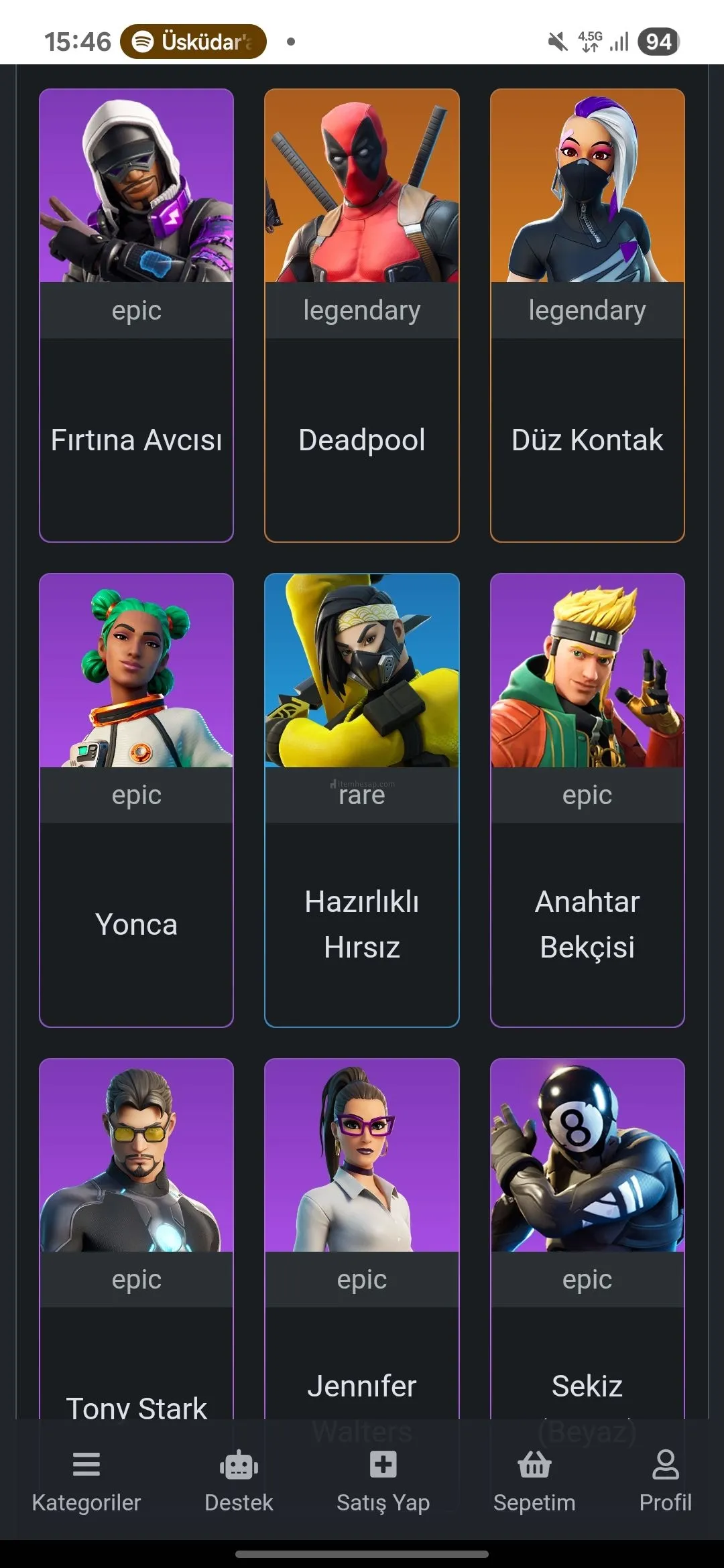Select the Düz Kontak skin card
Image resolution: width=724 pixels, height=1568 pixels.
click(587, 315)
